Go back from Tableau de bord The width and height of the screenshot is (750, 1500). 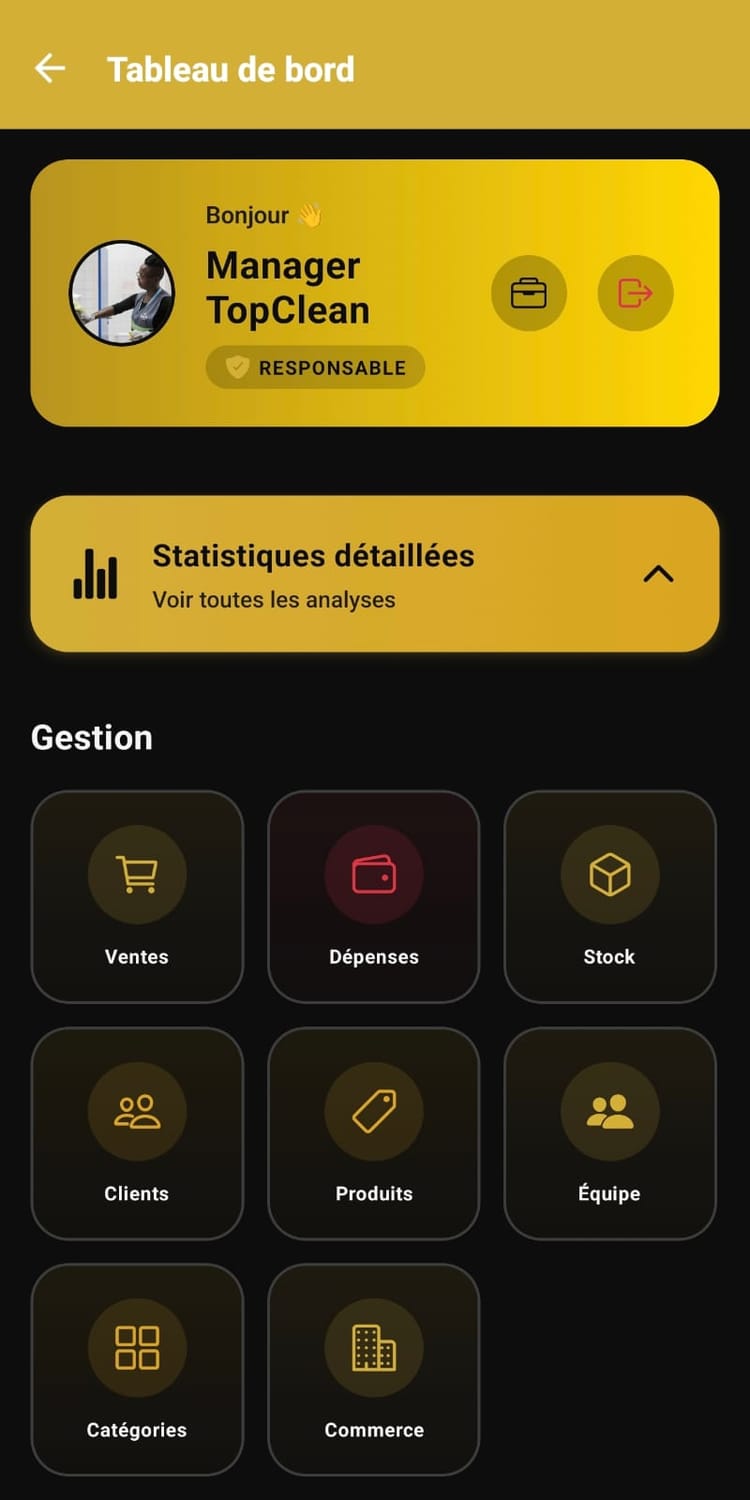tap(50, 68)
